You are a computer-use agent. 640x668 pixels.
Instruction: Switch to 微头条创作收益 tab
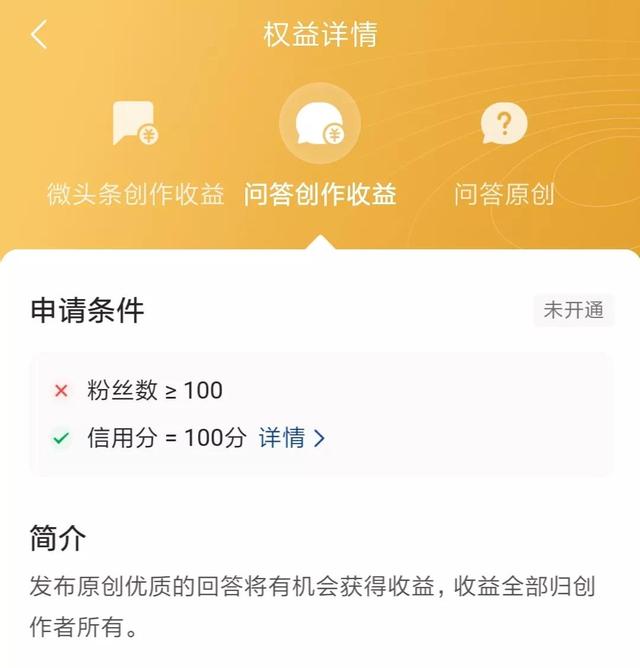click(x=135, y=155)
